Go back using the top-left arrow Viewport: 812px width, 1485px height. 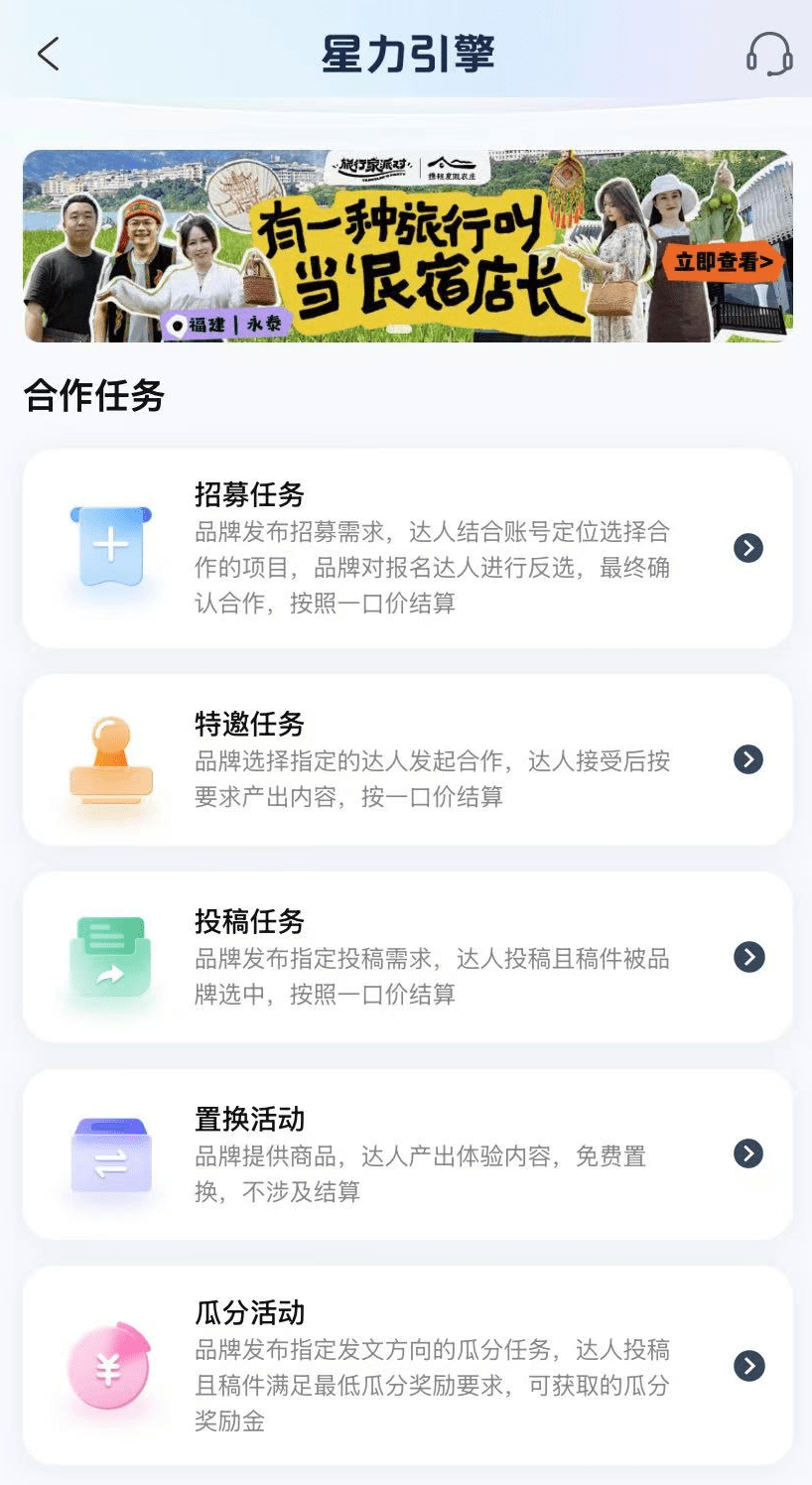48,54
